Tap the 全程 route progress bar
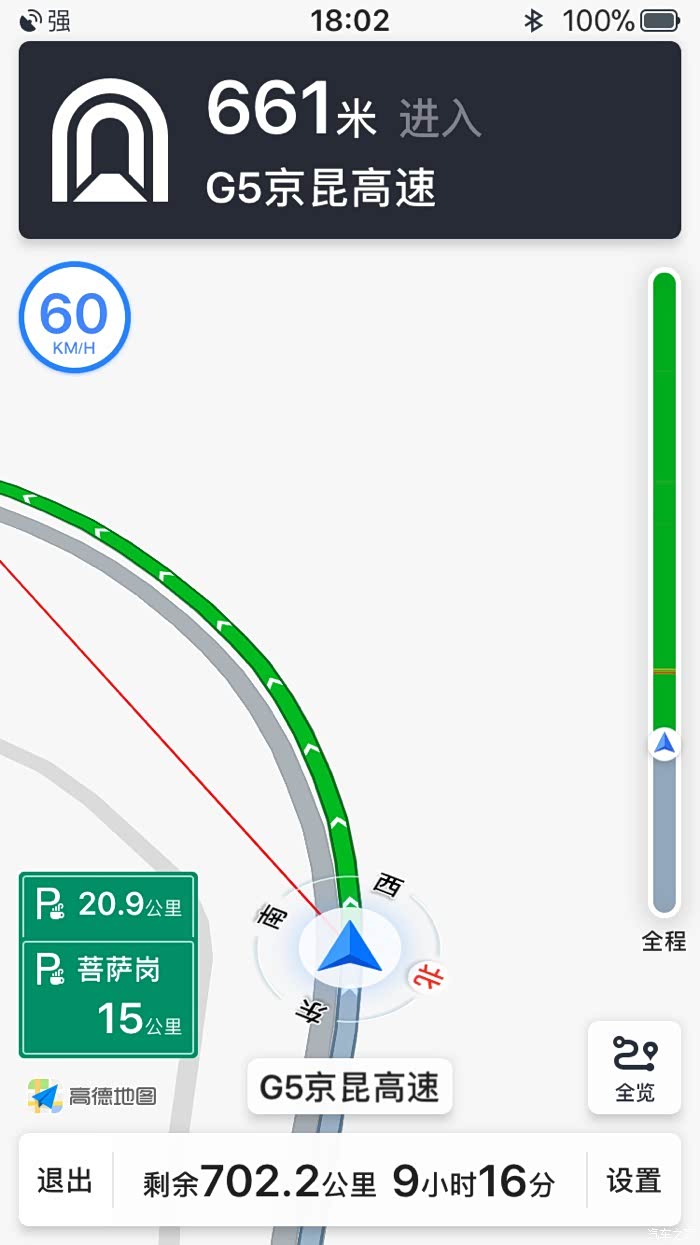The image size is (700, 1245). (x=664, y=592)
